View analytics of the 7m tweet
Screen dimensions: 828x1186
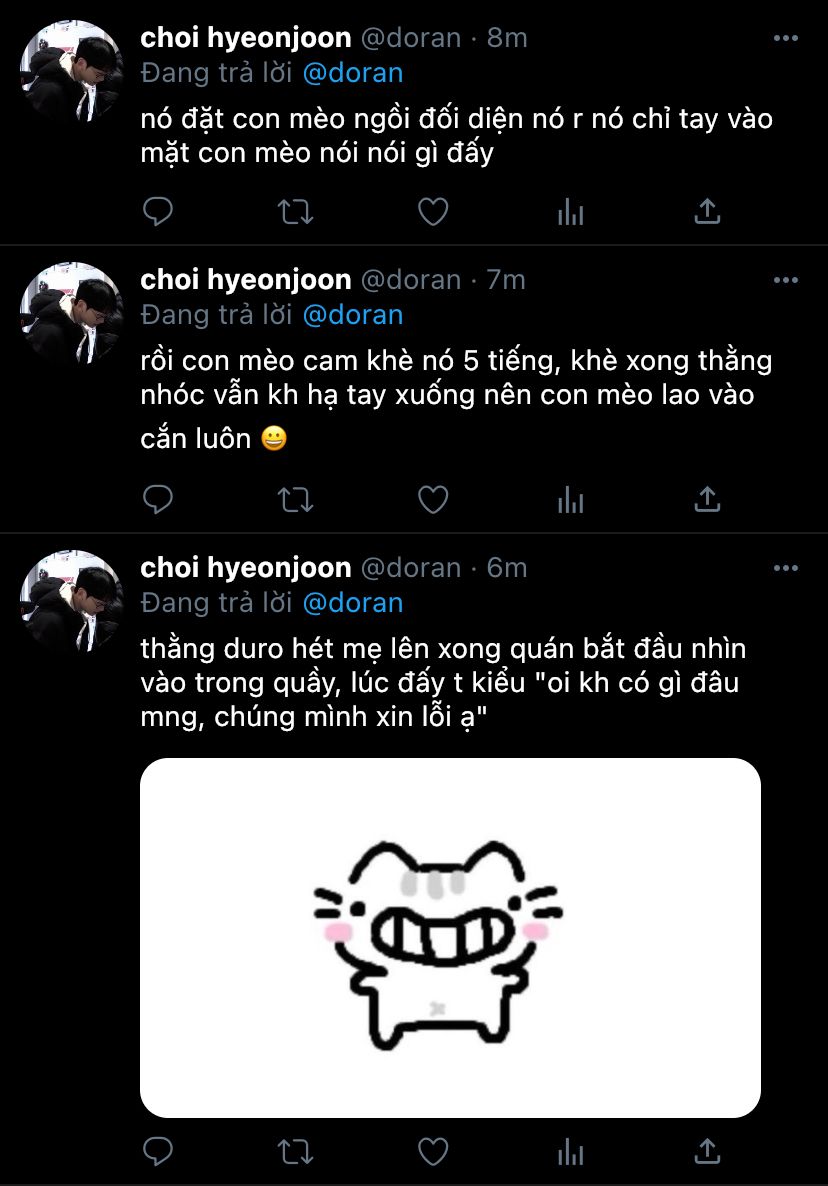pos(571,500)
